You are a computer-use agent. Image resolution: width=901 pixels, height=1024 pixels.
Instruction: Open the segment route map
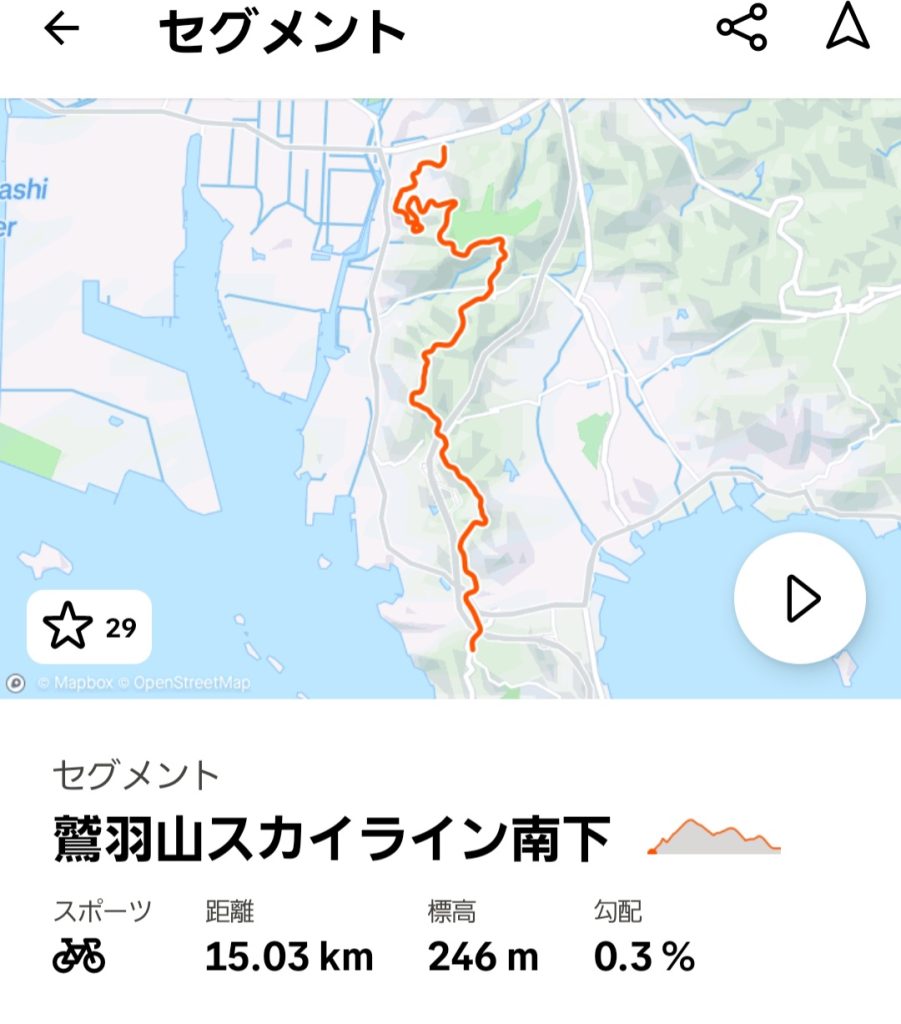pos(450,400)
